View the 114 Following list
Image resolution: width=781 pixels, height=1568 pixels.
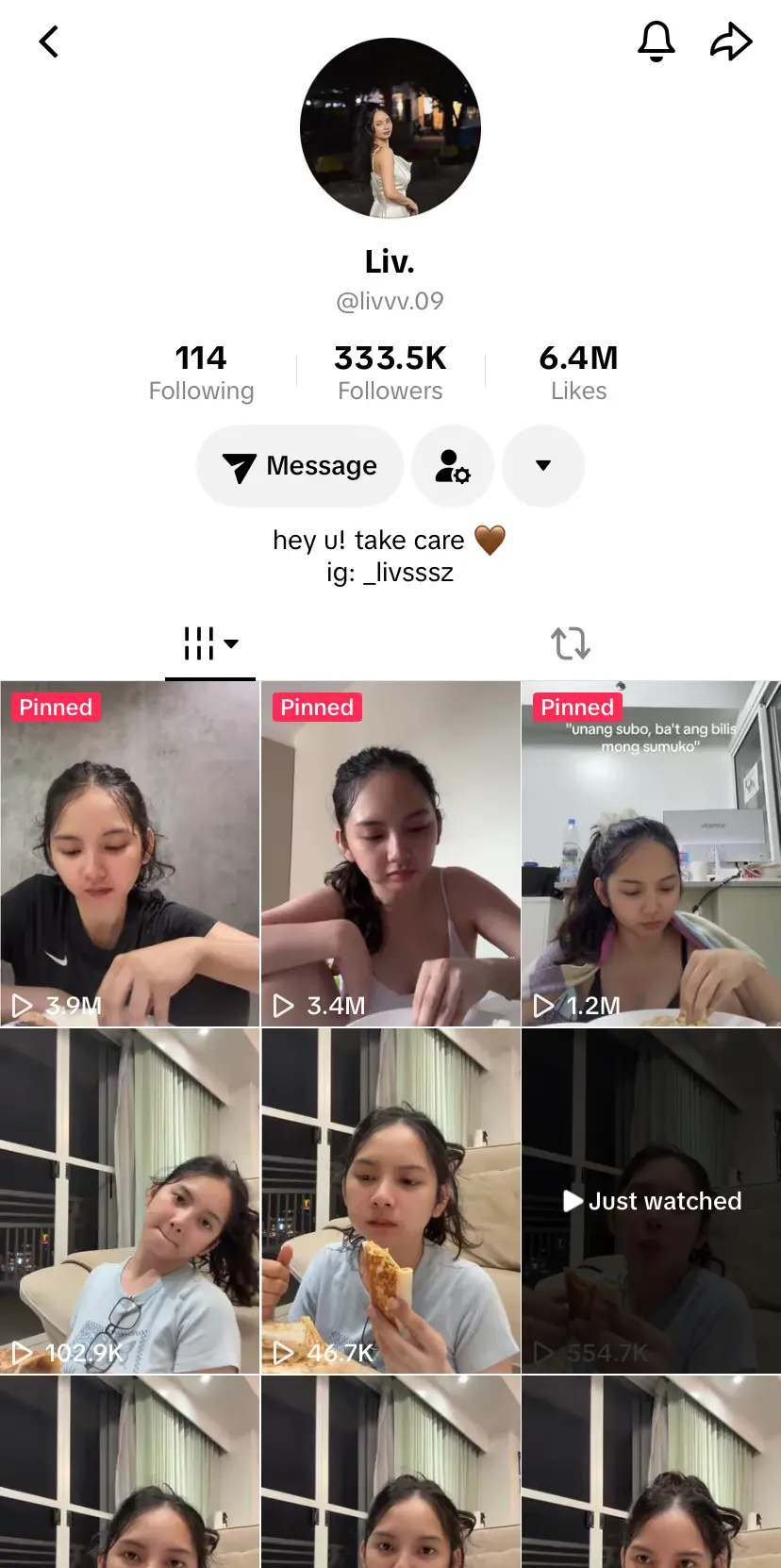201,372
